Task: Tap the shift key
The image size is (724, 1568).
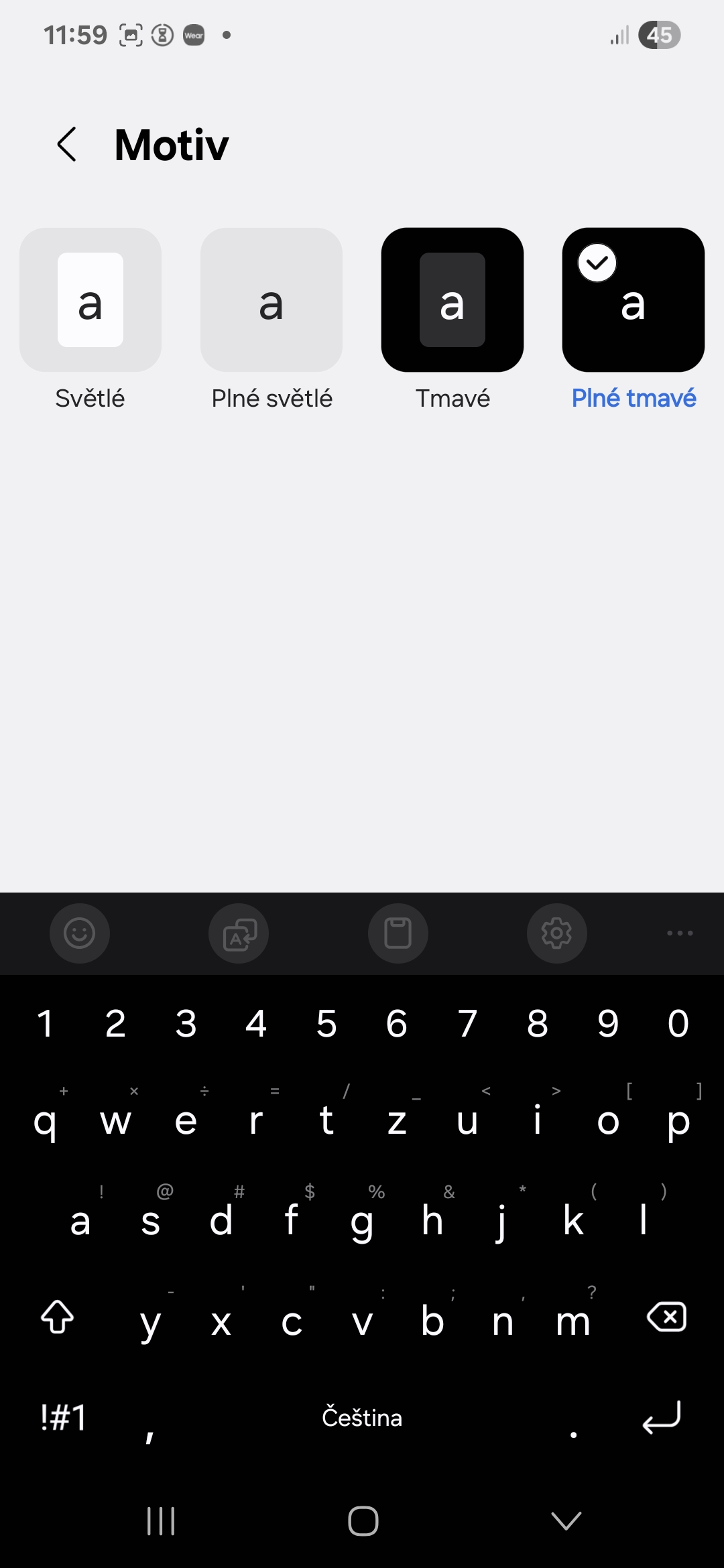Action: pos(58,1317)
